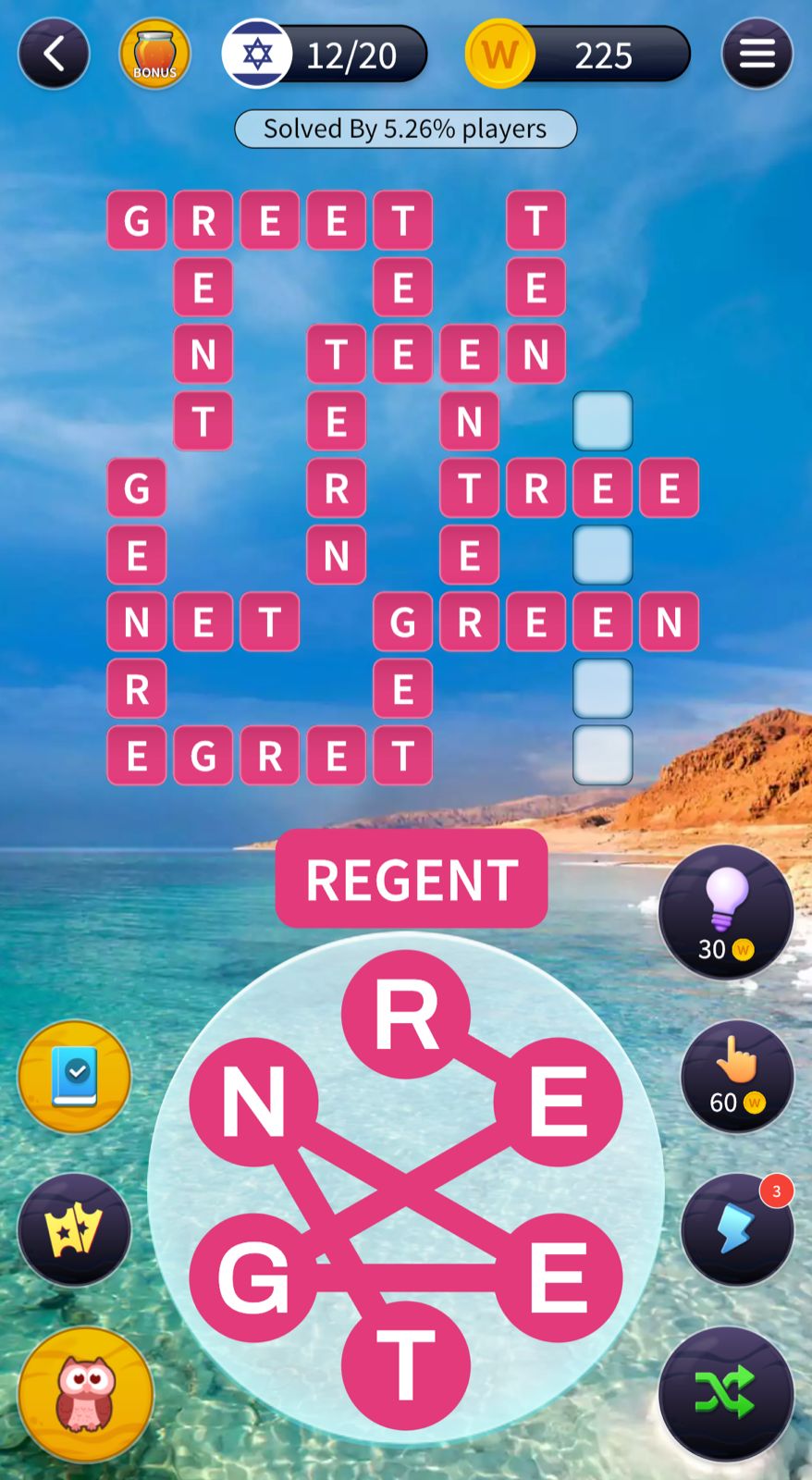Shuffle the letters in the wheel
This screenshot has height=1480, width=812.
726,1393
